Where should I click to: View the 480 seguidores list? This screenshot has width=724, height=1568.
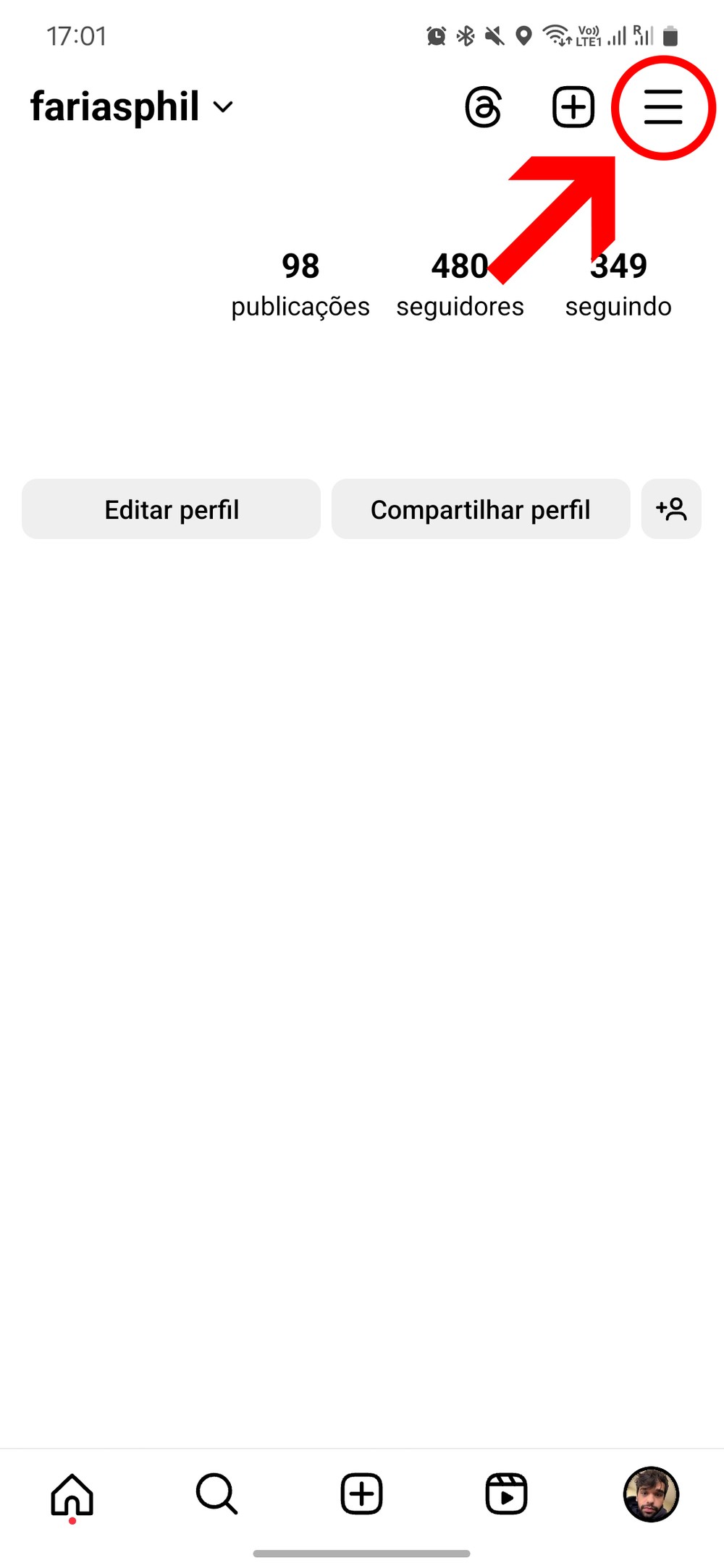click(x=460, y=285)
